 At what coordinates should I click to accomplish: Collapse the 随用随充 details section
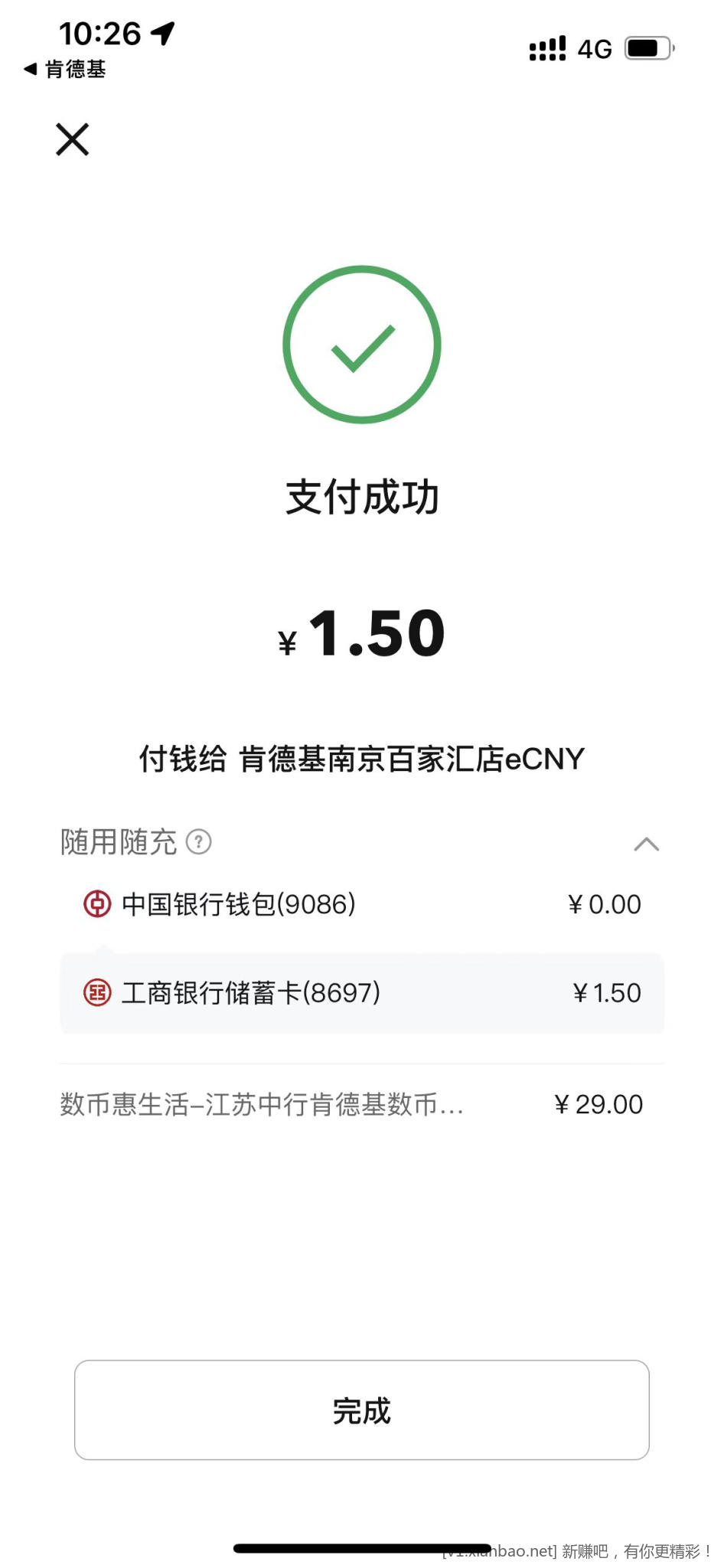pyautogui.click(x=646, y=844)
